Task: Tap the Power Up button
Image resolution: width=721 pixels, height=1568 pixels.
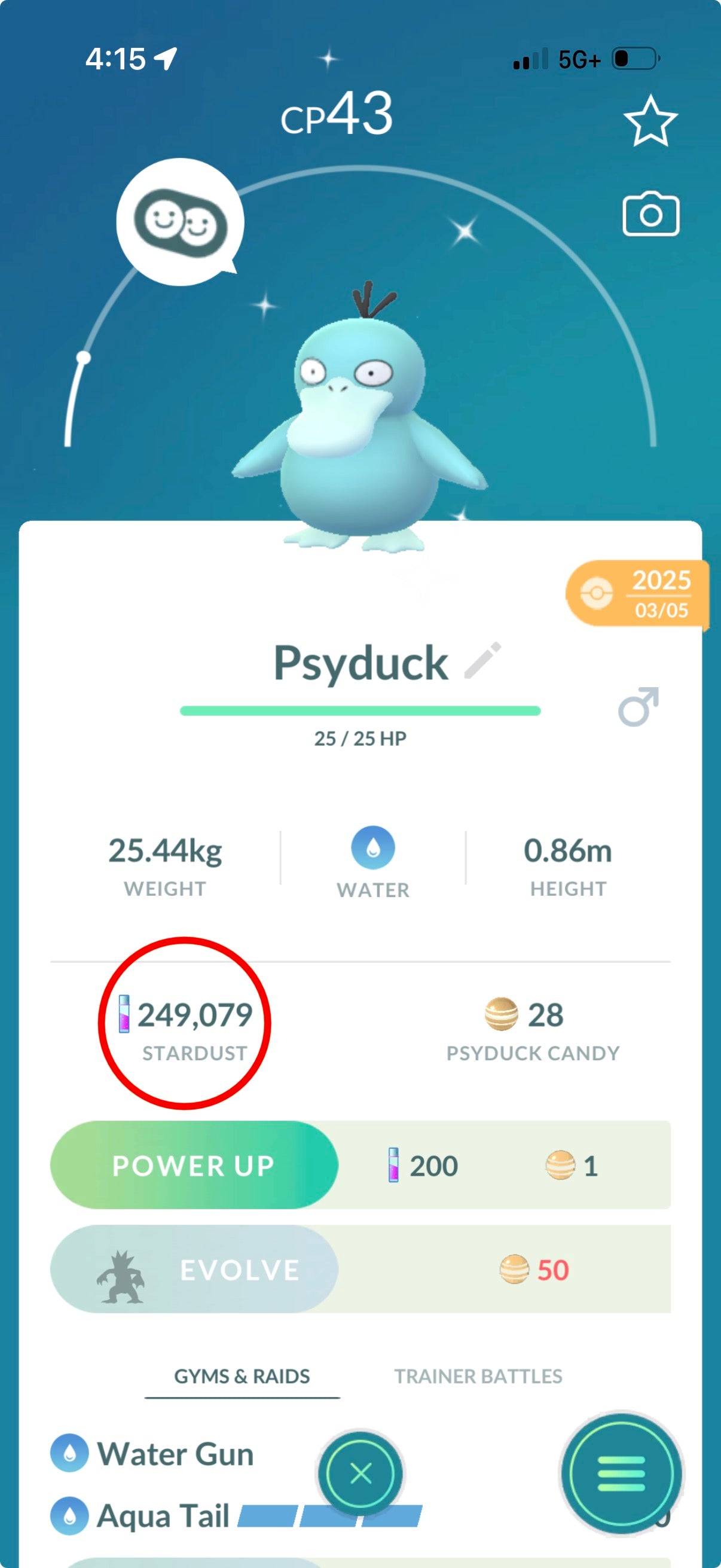Action: click(x=194, y=1166)
